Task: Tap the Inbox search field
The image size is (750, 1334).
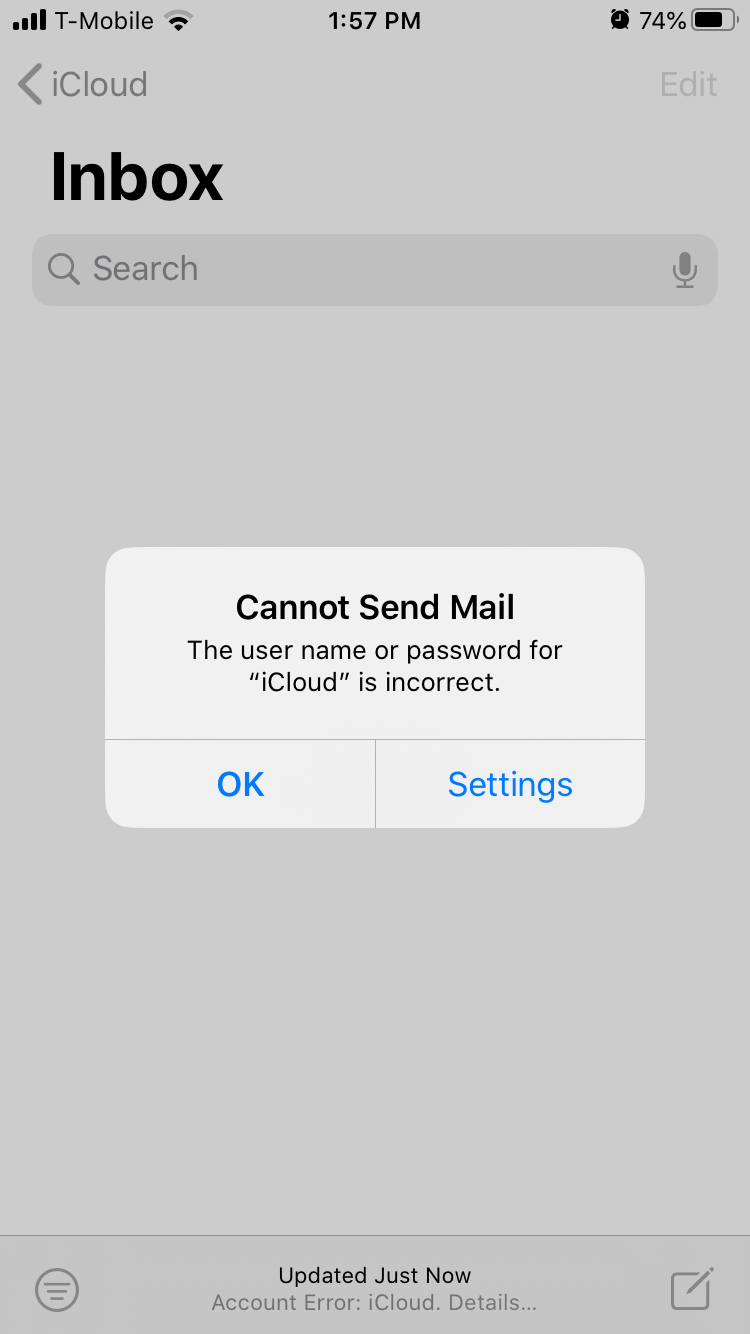Action: tap(375, 269)
